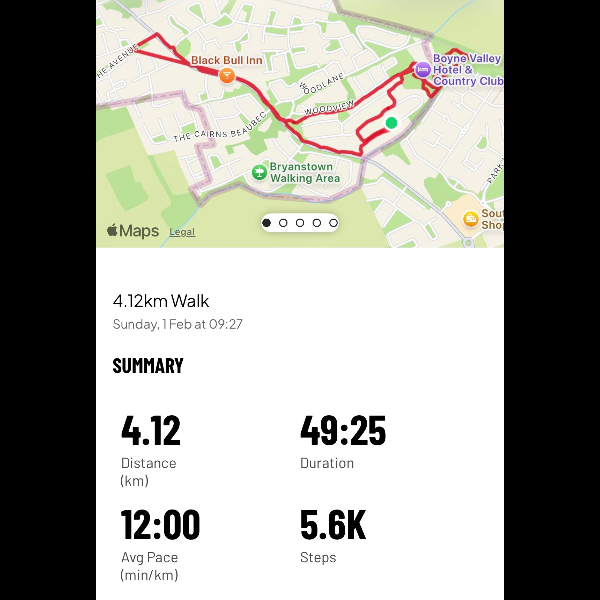
Task: Tap the Black Bull Inn map marker
Action: [228, 75]
